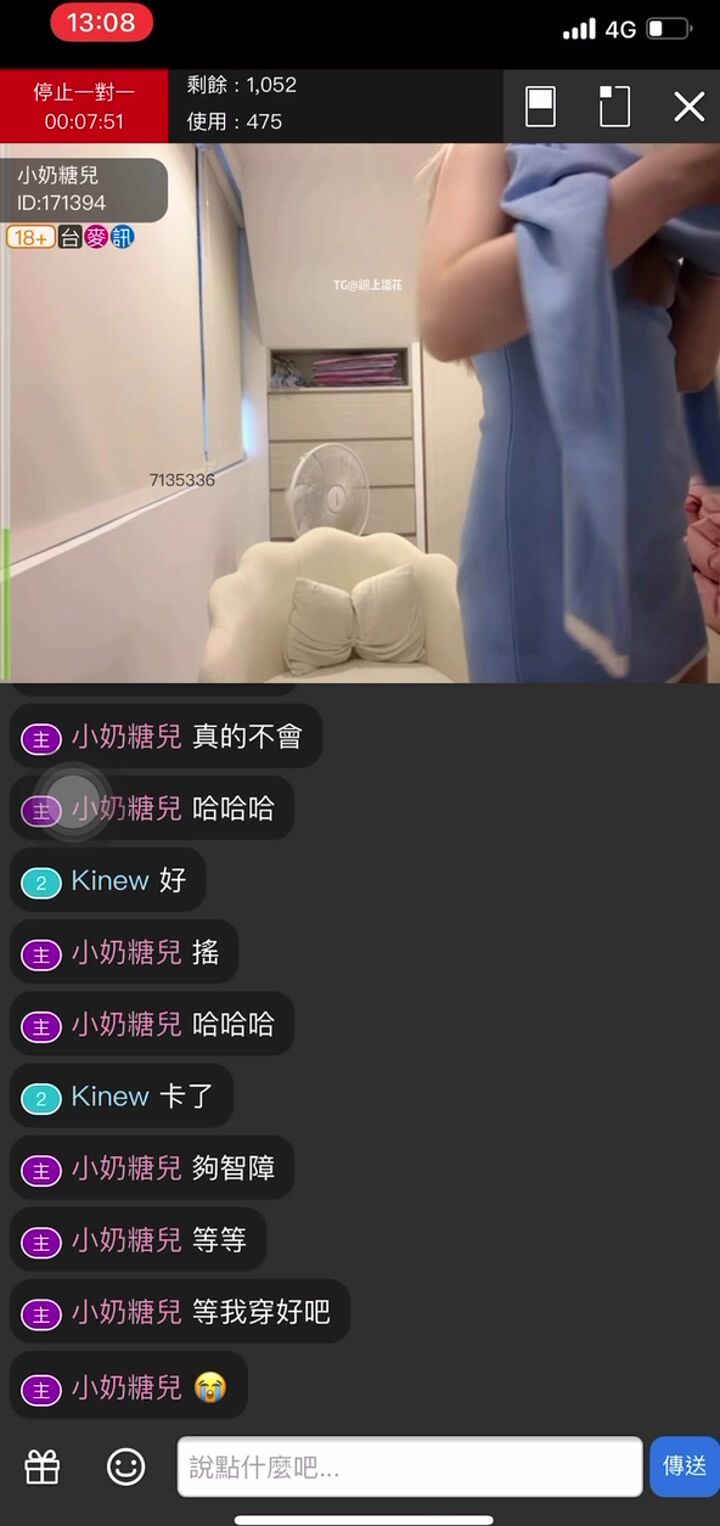
Task: Open the streamer 小奶糖兒 profile badge
Action: point(84,189)
